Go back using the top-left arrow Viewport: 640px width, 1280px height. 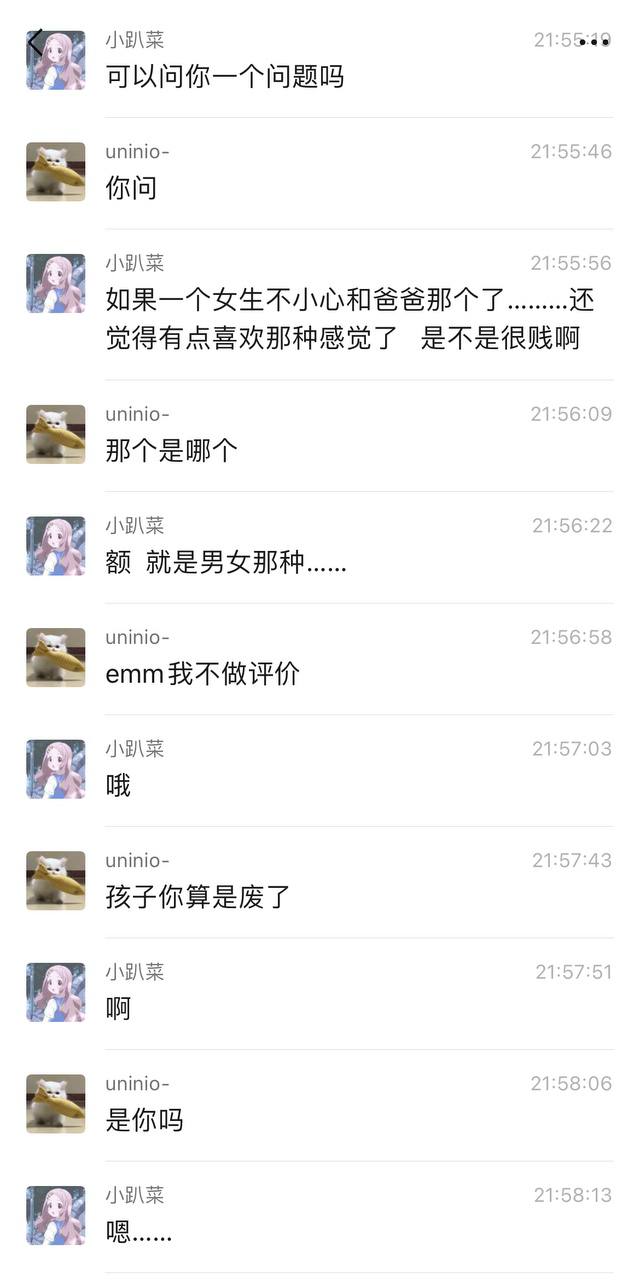click(34, 41)
